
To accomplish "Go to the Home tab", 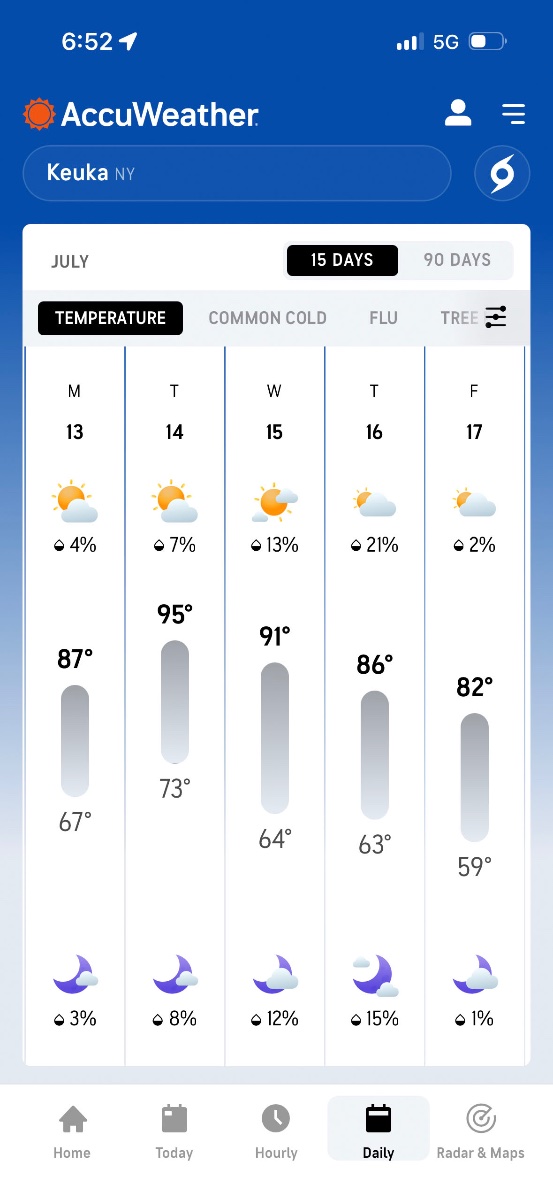I will pos(72,1132).
